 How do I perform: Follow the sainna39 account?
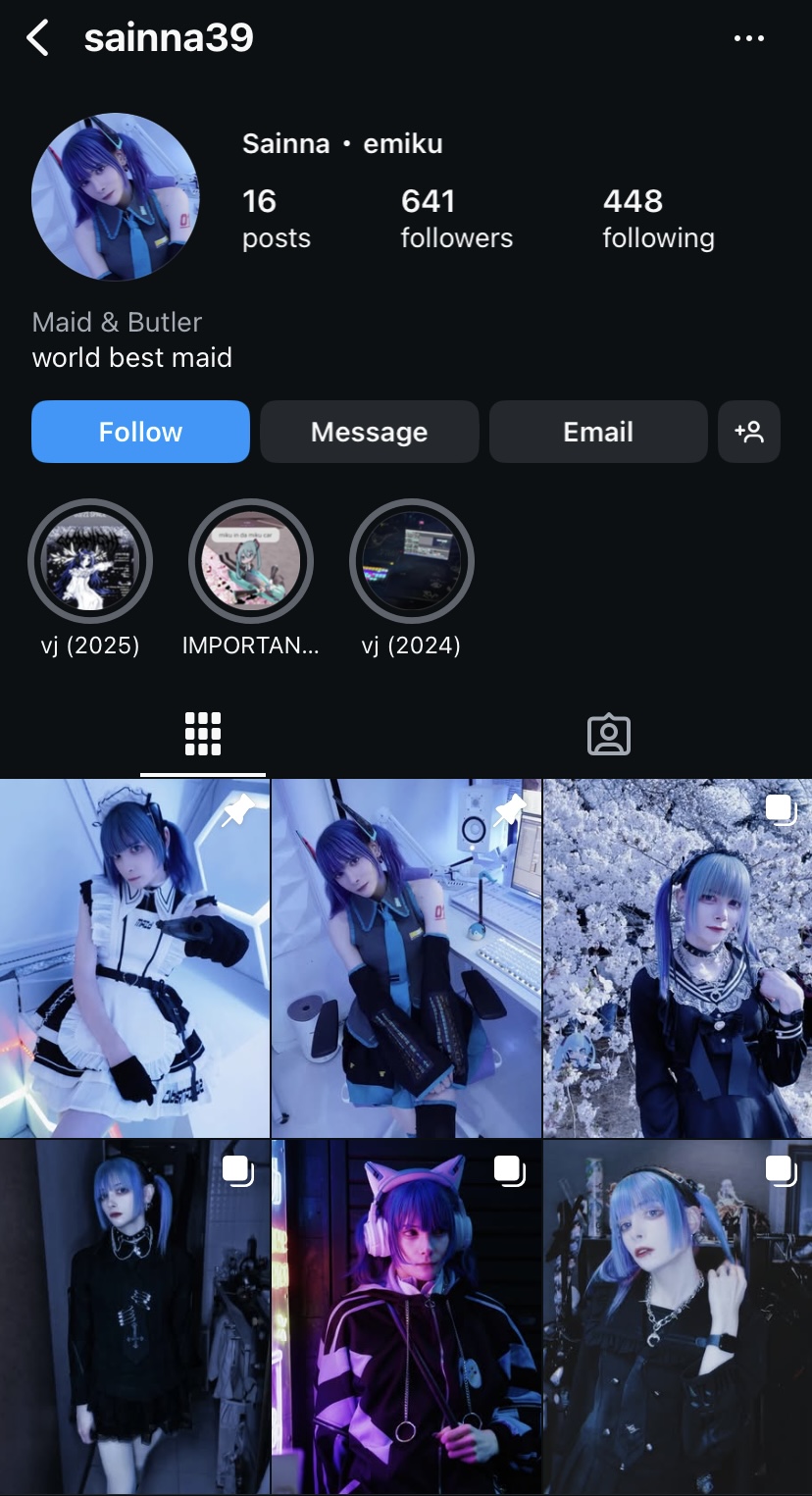click(140, 432)
